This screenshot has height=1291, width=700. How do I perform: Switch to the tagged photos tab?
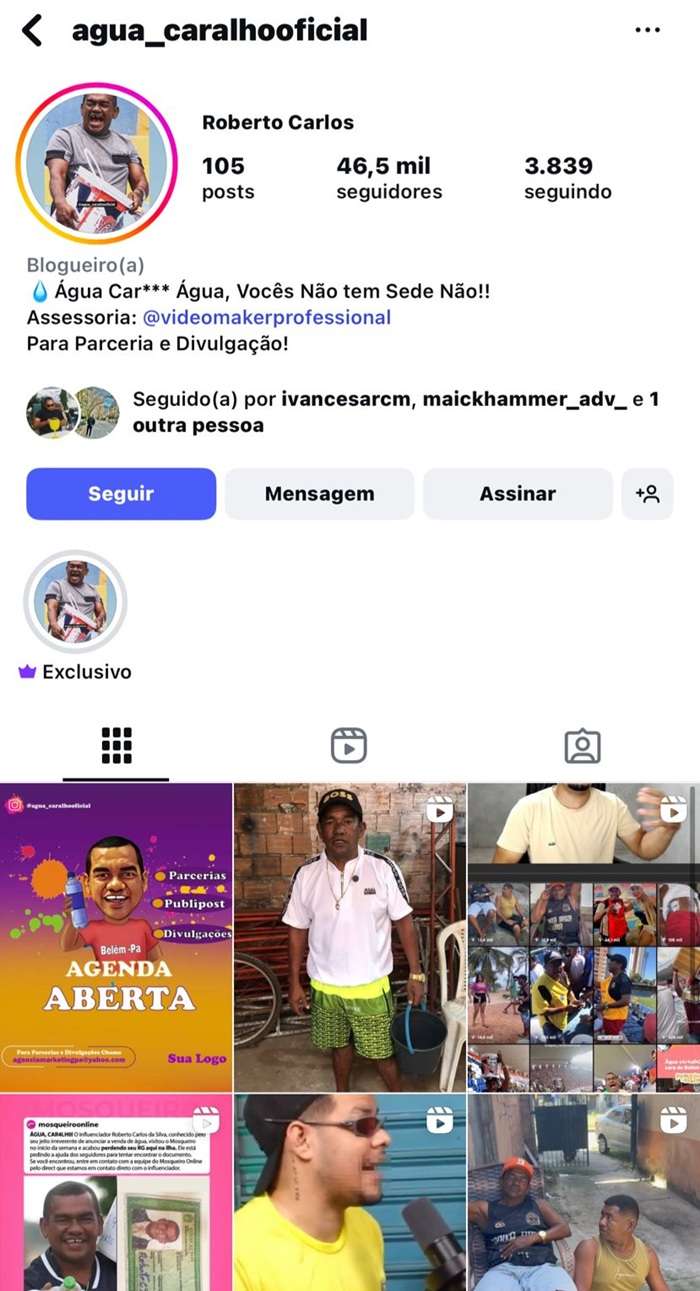click(582, 746)
